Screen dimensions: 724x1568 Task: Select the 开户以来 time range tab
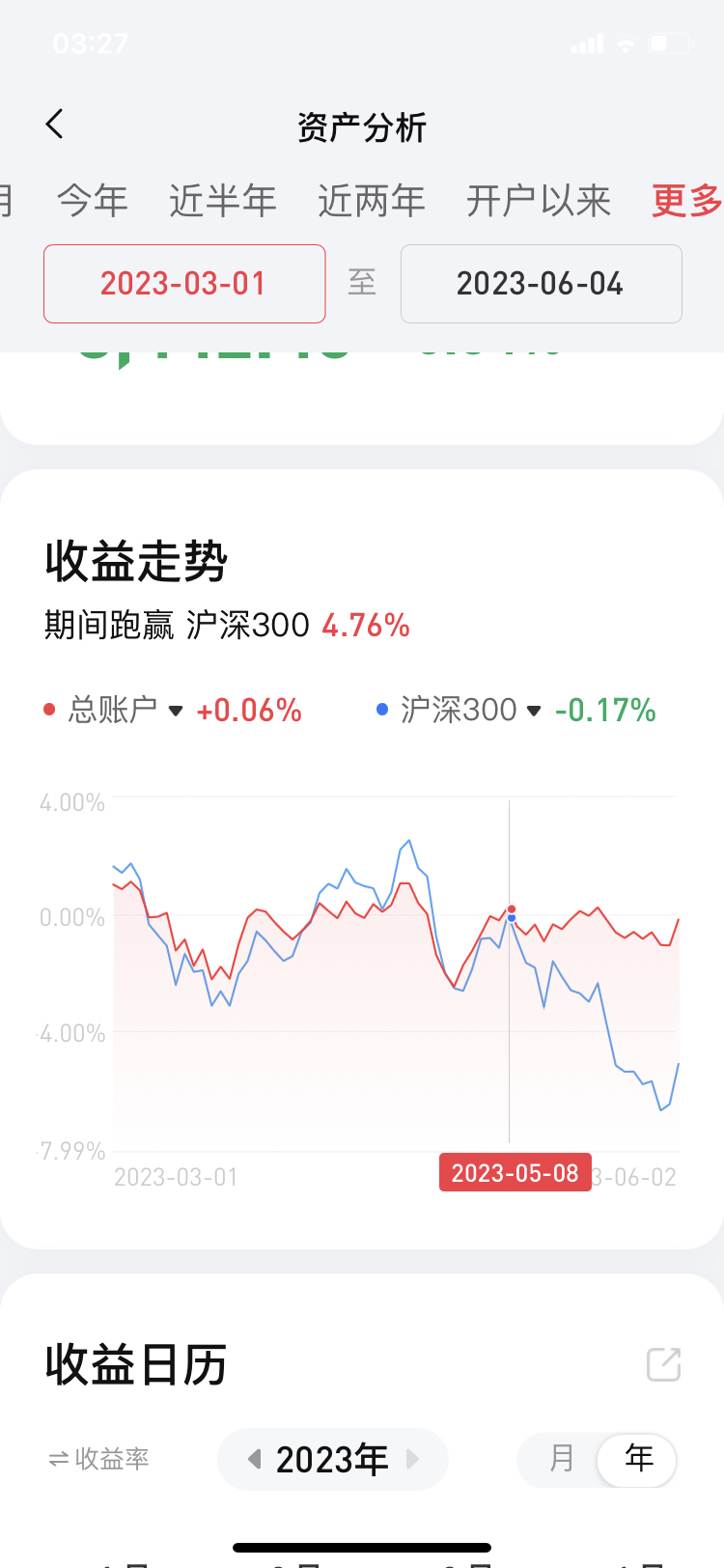point(539,201)
